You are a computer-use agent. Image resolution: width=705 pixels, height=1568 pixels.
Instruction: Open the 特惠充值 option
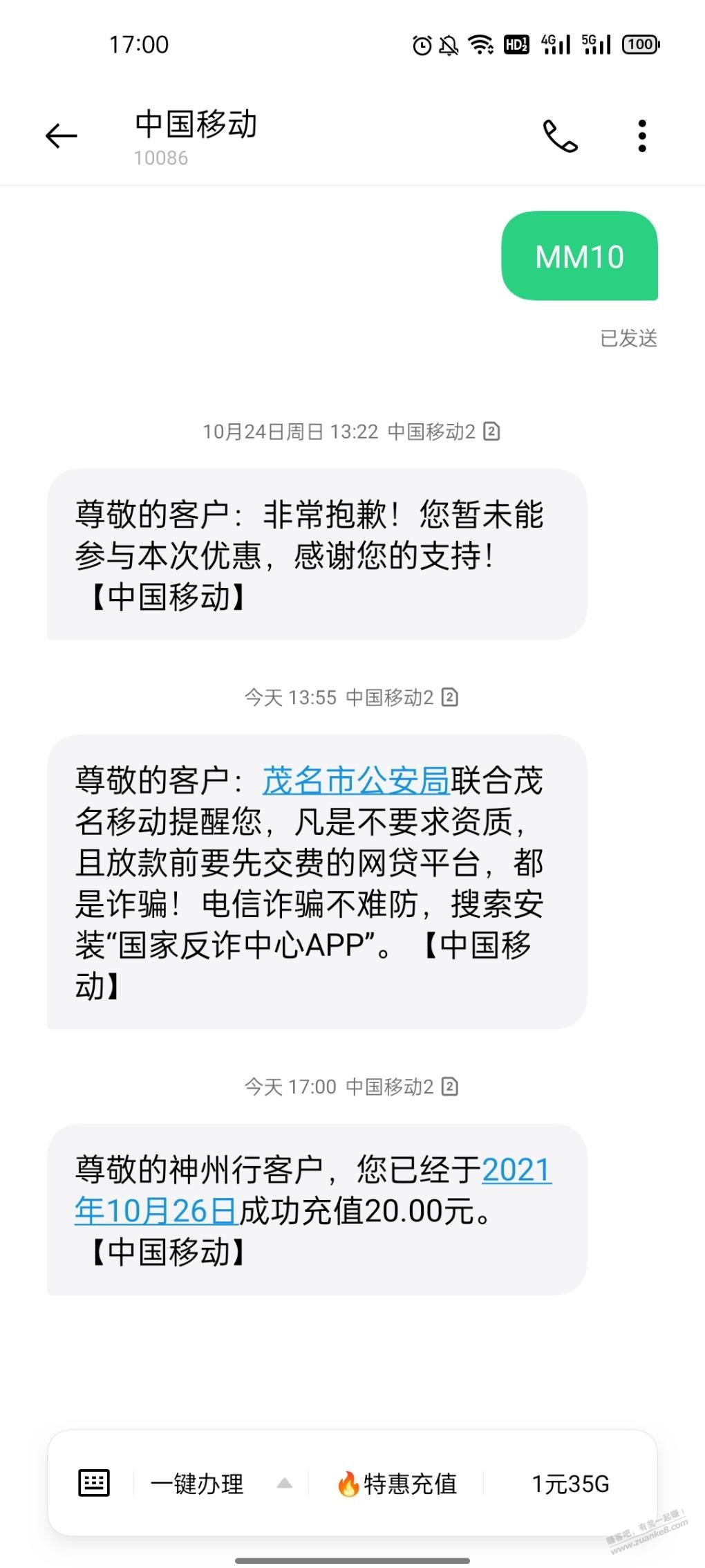[x=397, y=1484]
